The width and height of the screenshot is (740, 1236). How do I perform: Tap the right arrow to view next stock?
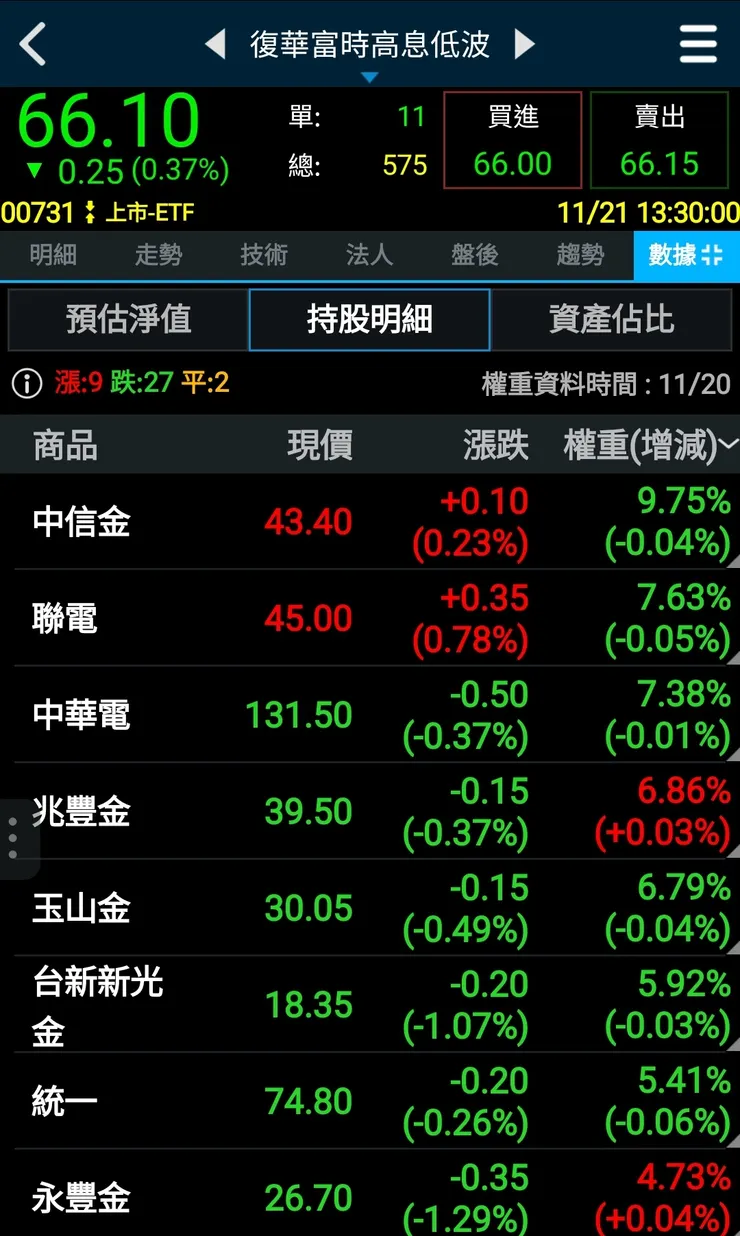pos(526,44)
